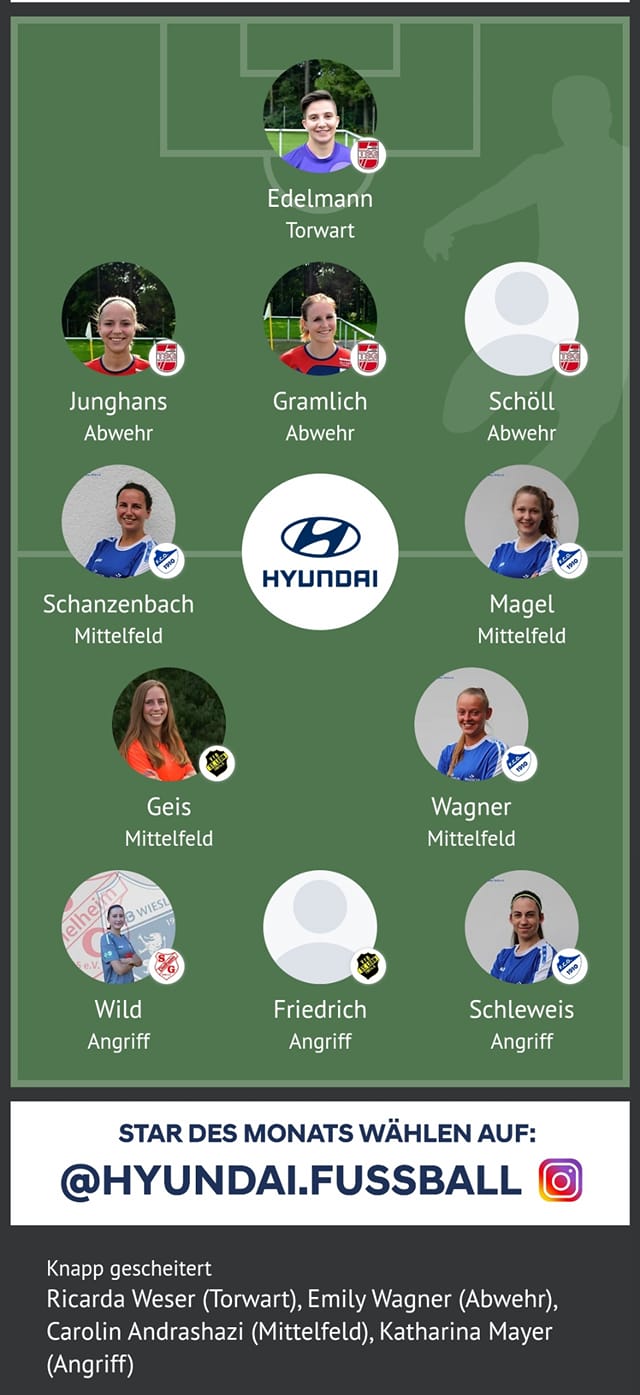
Task: Open goalkeeper Edelmann's player profile
Action: pos(320,116)
